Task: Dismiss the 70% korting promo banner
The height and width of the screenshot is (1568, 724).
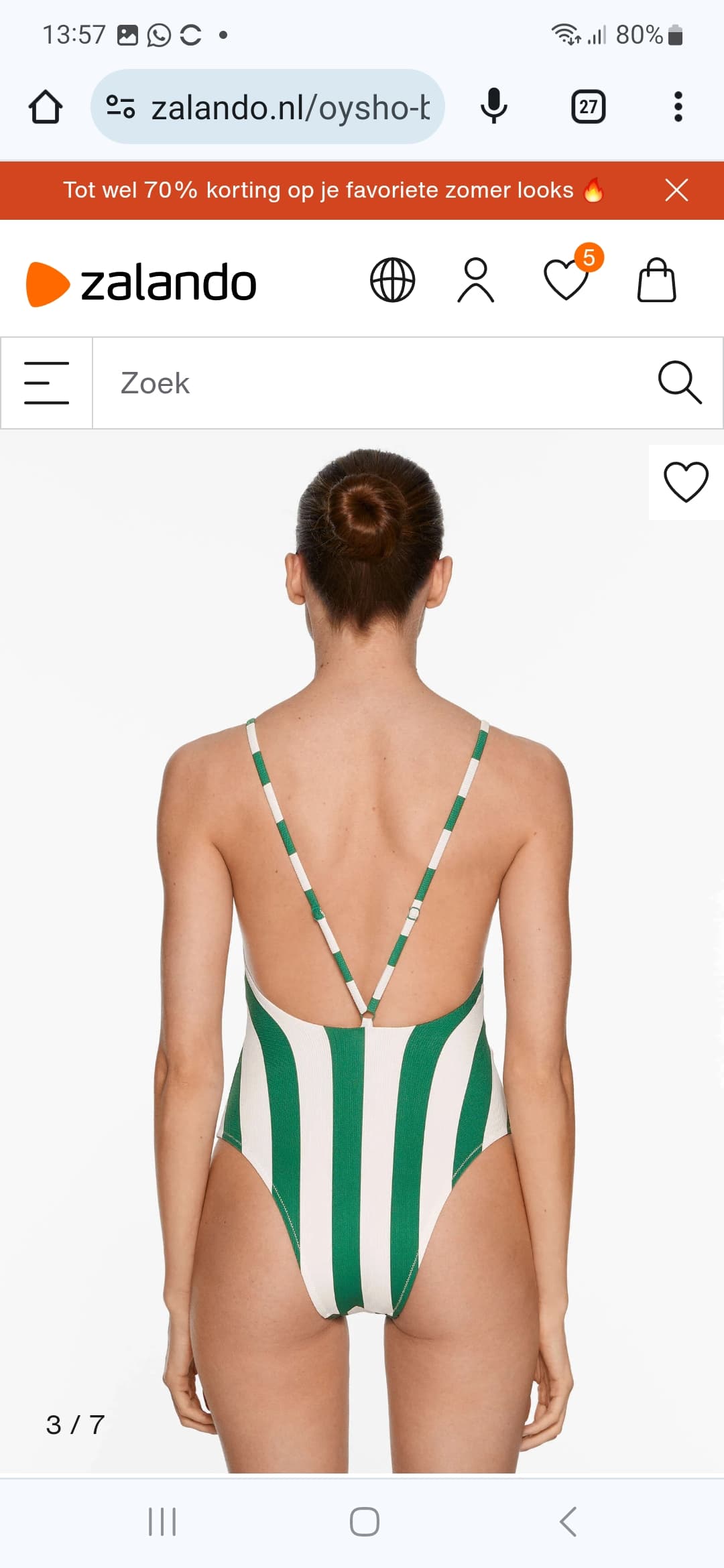Action: [676, 190]
